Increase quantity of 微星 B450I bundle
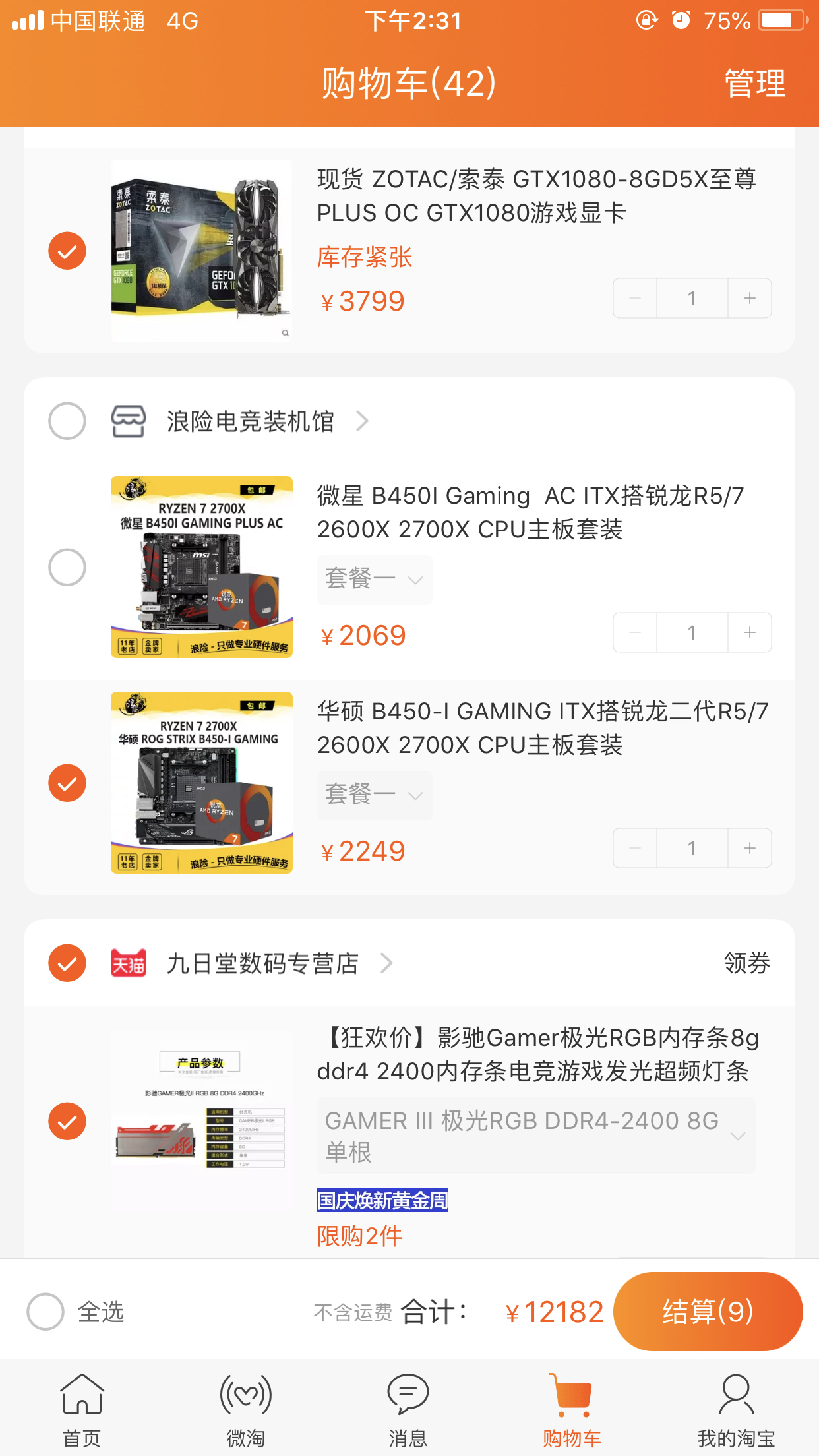The width and height of the screenshot is (819, 1456). [749, 633]
